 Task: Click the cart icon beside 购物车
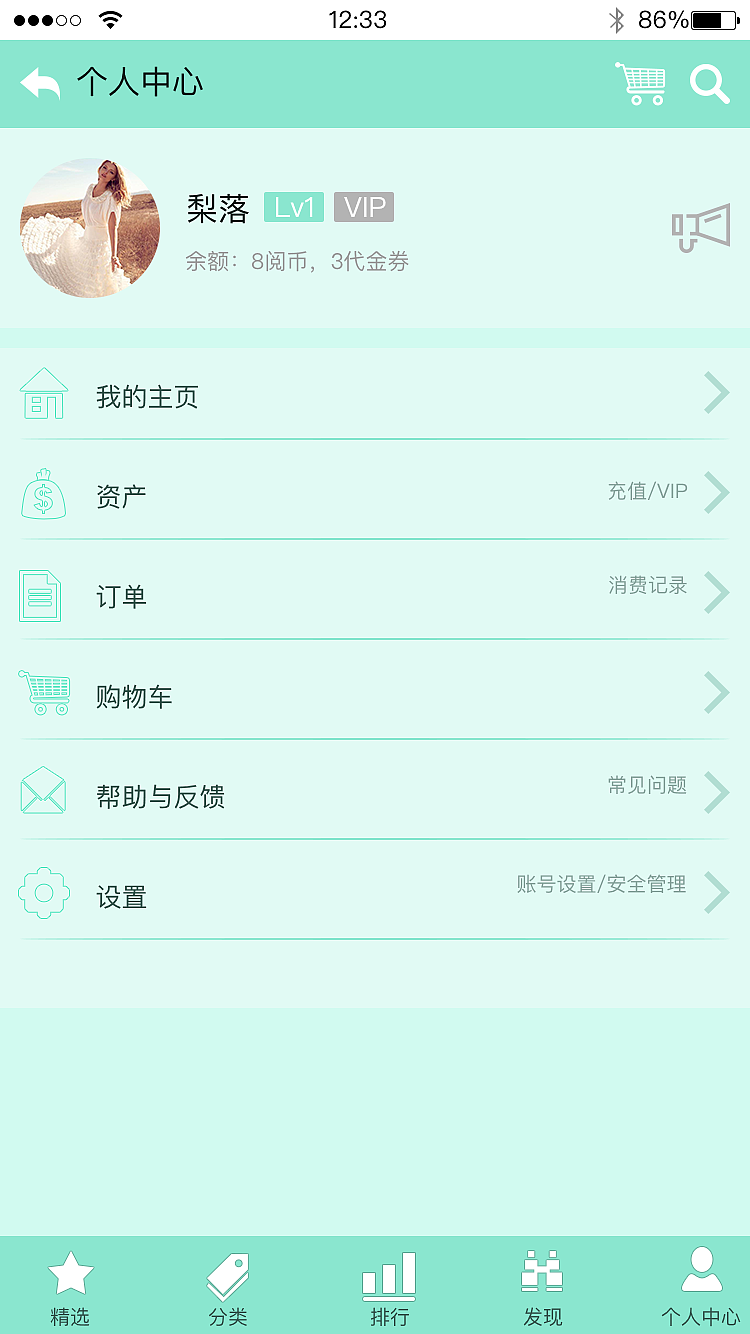pyautogui.click(x=44, y=693)
